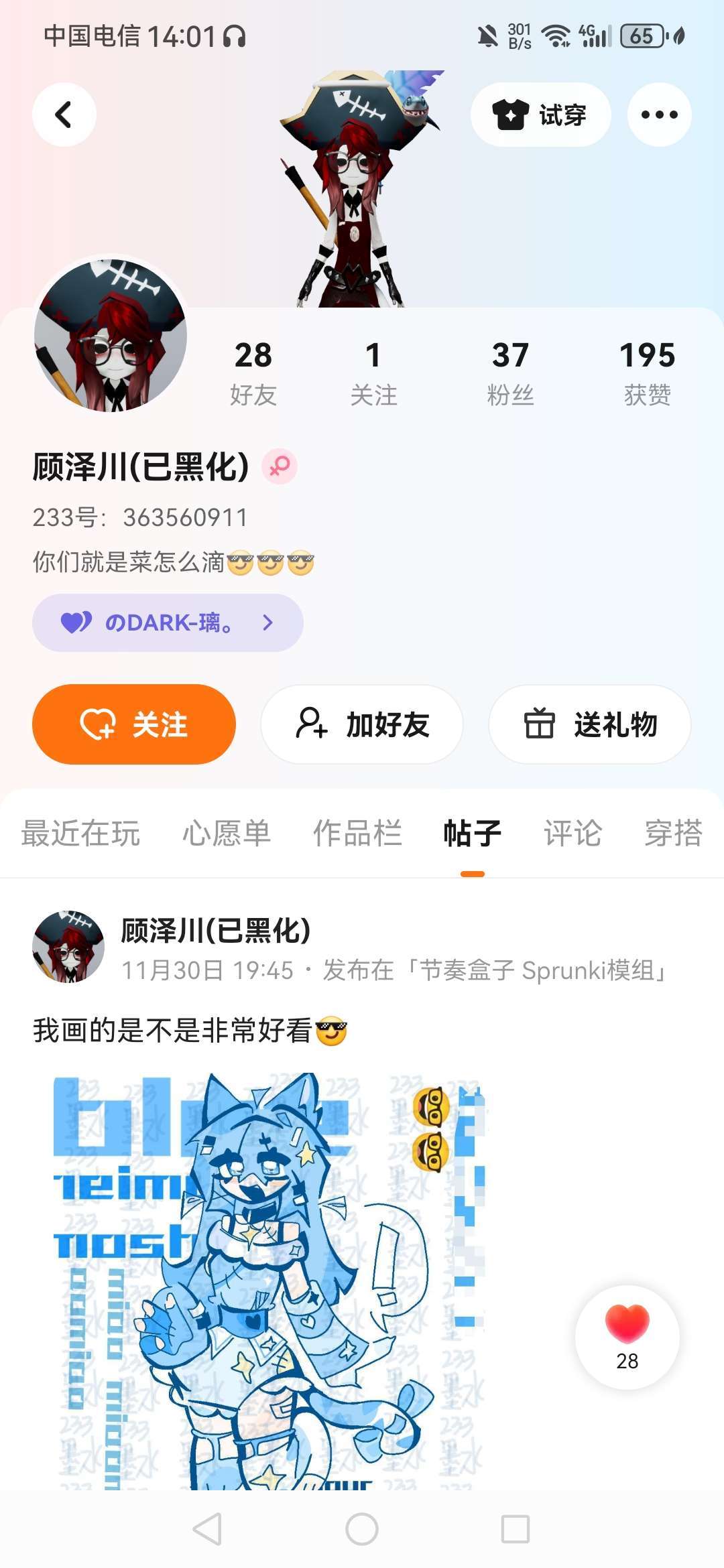Viewport: 724px width, 1568px height.
Task: Follow this user with the orange 关注 button
Action: point(134,724)
